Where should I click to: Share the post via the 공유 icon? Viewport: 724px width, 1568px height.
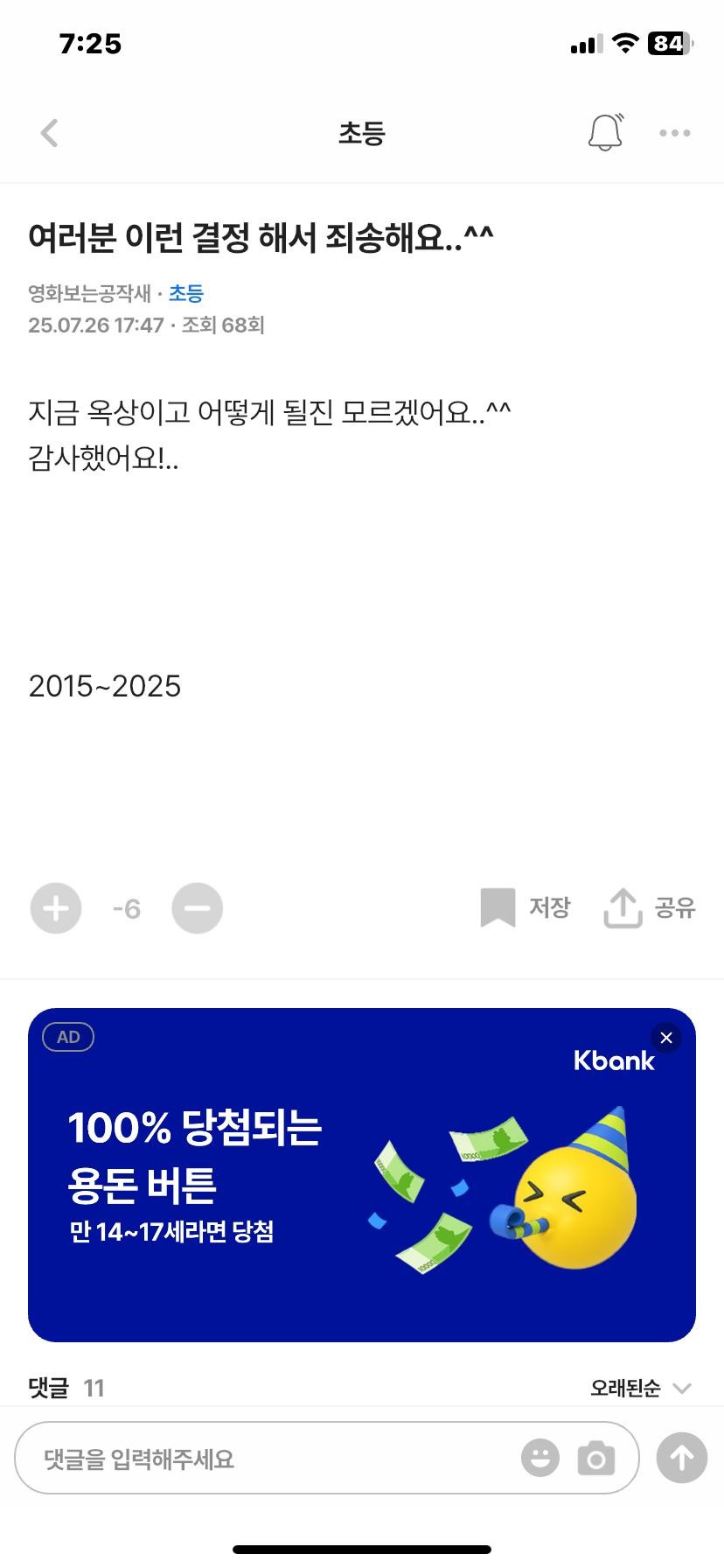648,908
